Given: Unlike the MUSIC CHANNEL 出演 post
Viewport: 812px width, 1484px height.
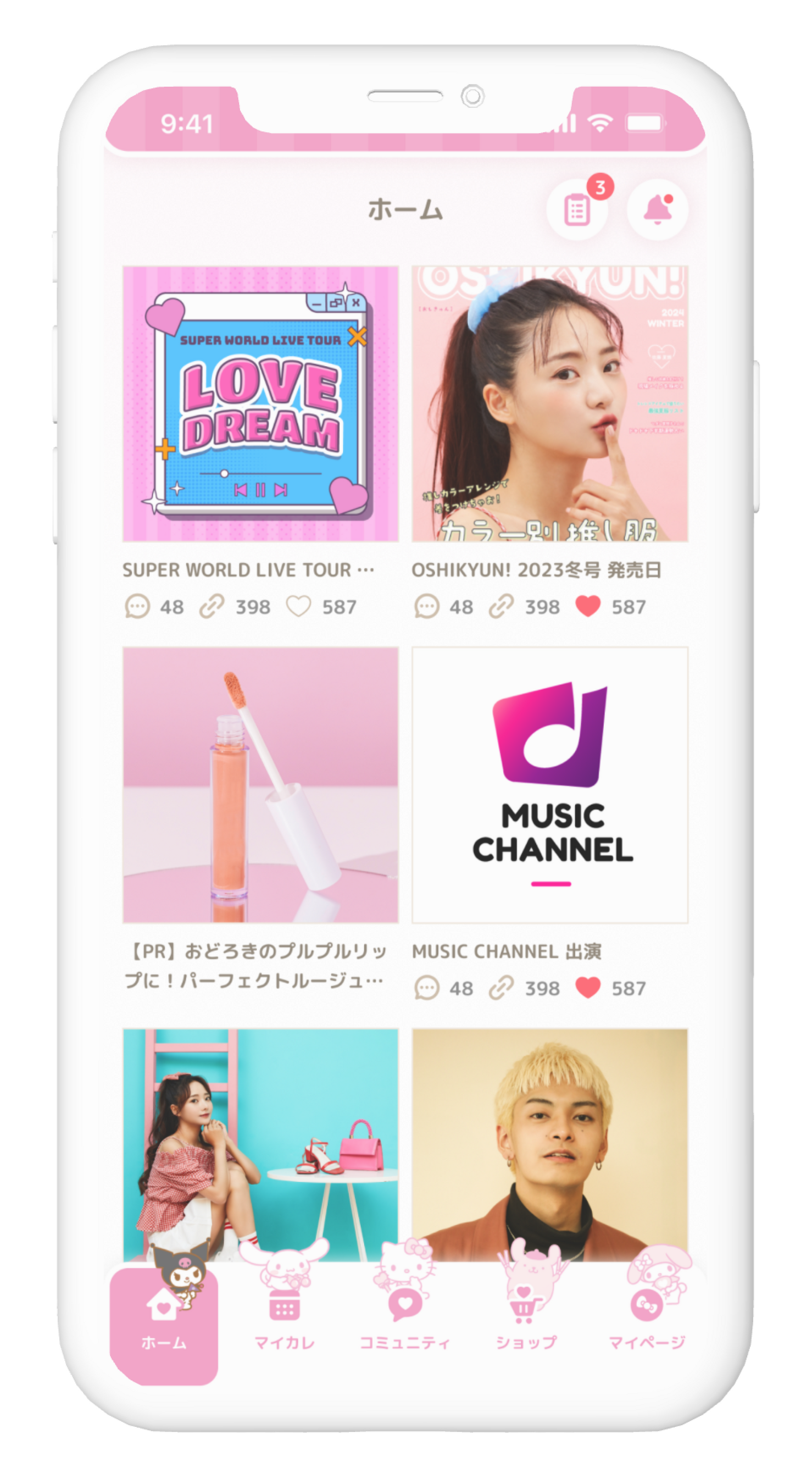Looking at the screenshot, I should coord(588,988).
